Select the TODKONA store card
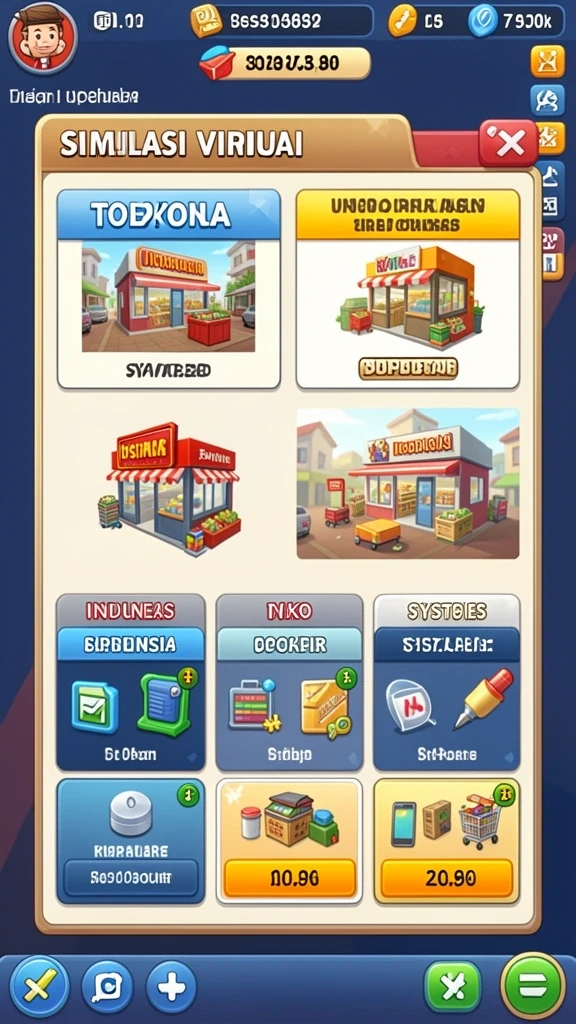The width and height of the screenshot is (576, 1024). click(168, 289)
